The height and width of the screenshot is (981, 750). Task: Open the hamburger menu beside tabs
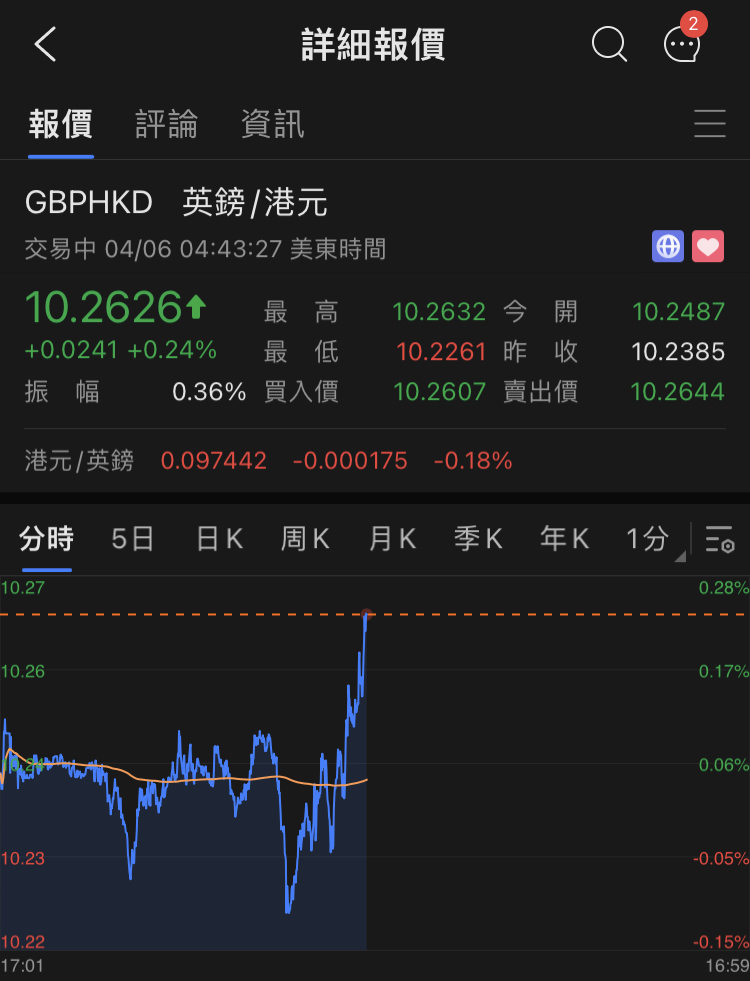(x=709, y=124)
